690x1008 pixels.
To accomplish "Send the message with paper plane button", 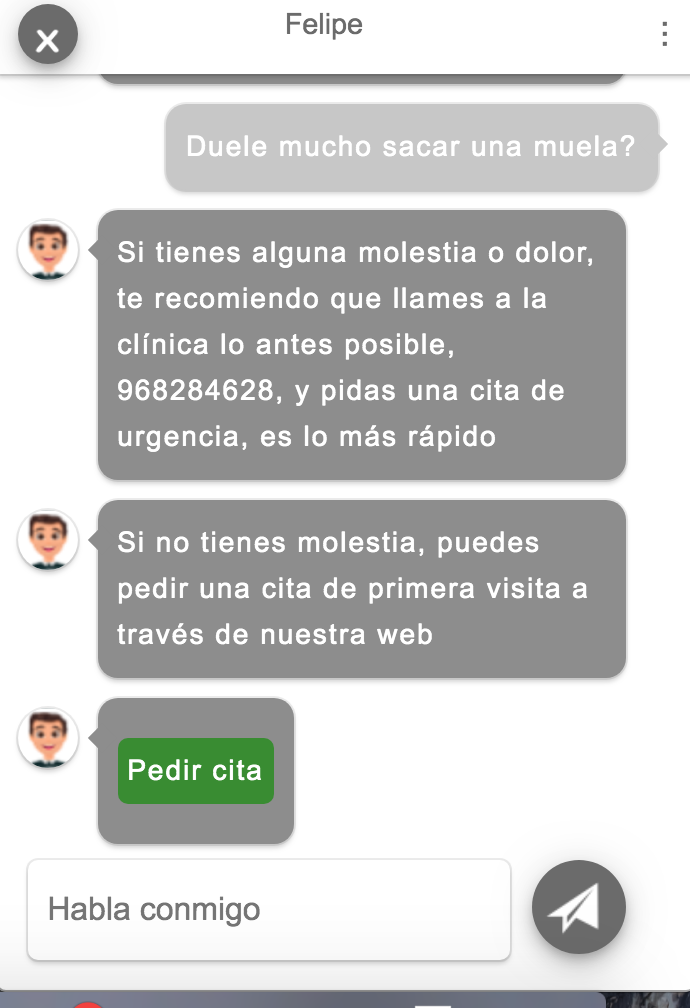I will 578,907.
